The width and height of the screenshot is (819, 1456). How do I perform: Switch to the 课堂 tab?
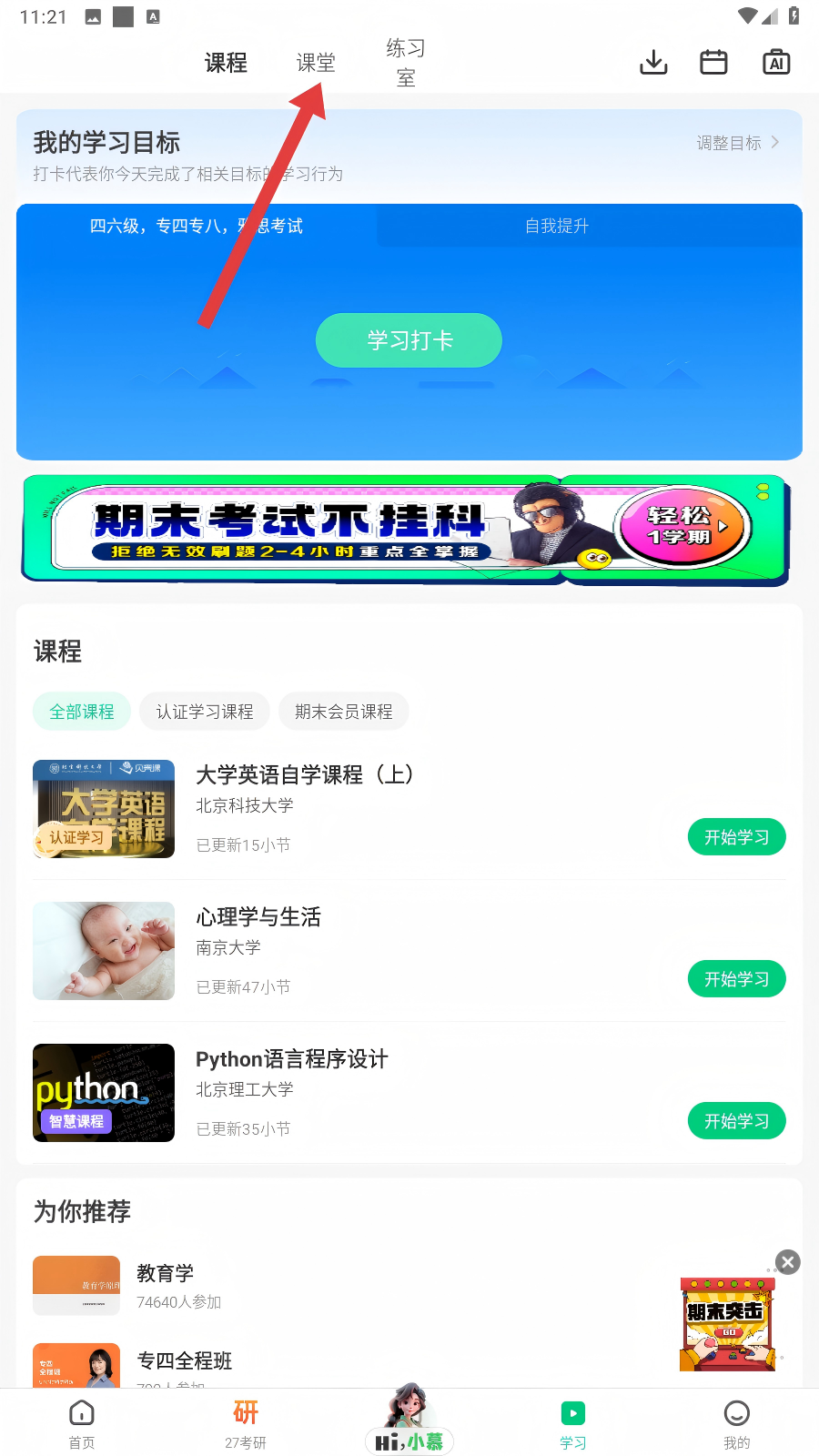[x=316, y=63]
